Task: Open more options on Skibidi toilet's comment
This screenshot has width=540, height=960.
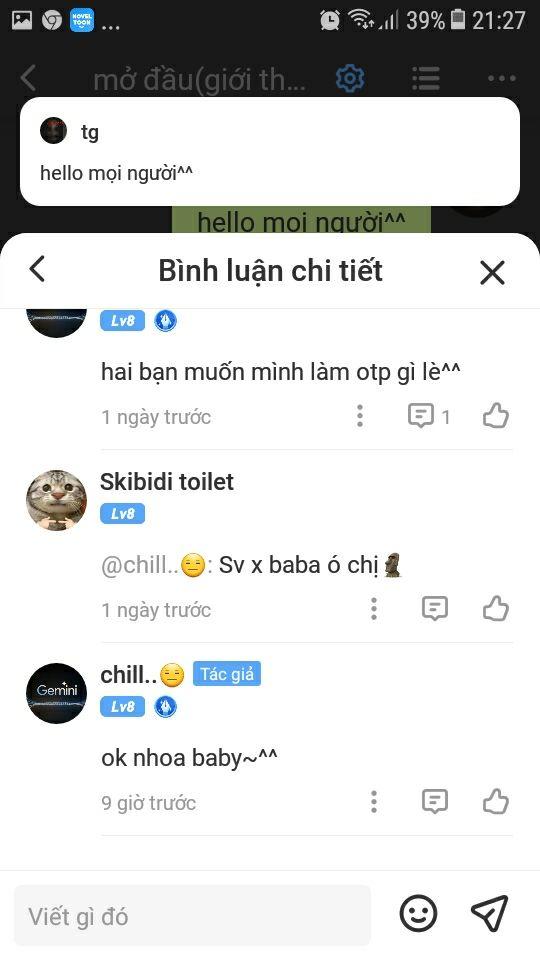Action: click(373, 609)
